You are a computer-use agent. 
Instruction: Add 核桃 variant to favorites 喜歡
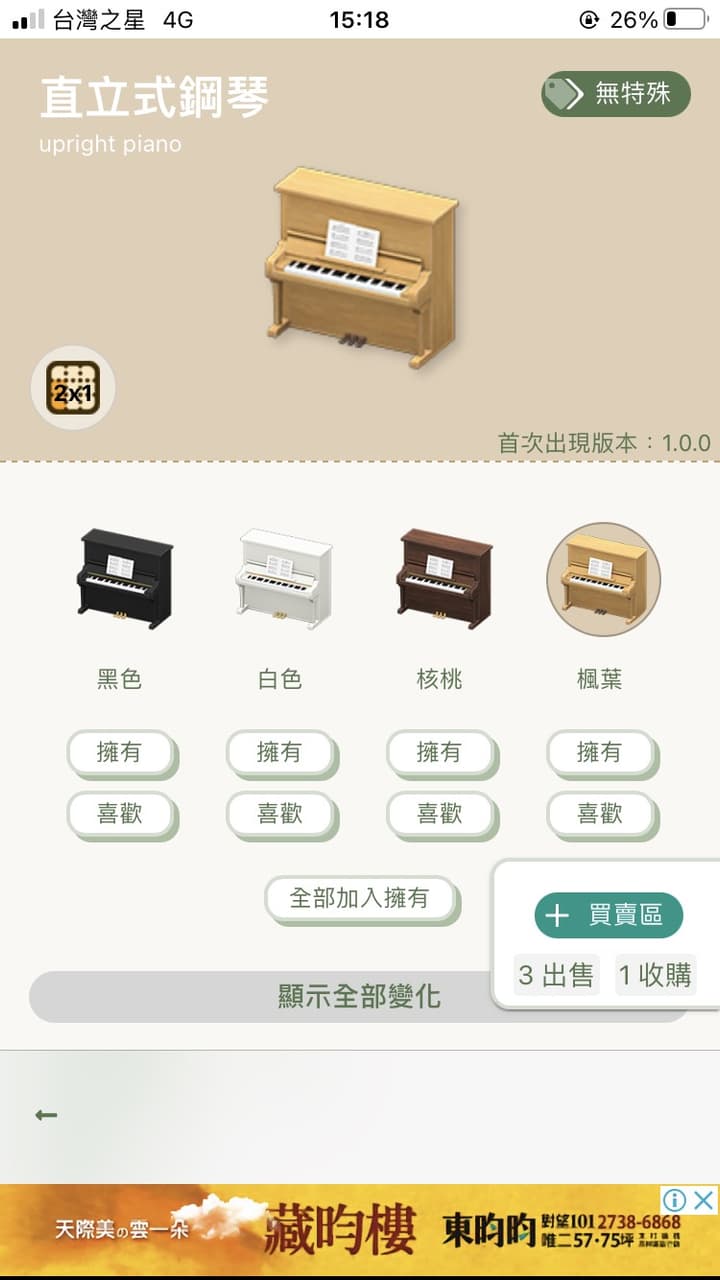click(x=440, y=813)
